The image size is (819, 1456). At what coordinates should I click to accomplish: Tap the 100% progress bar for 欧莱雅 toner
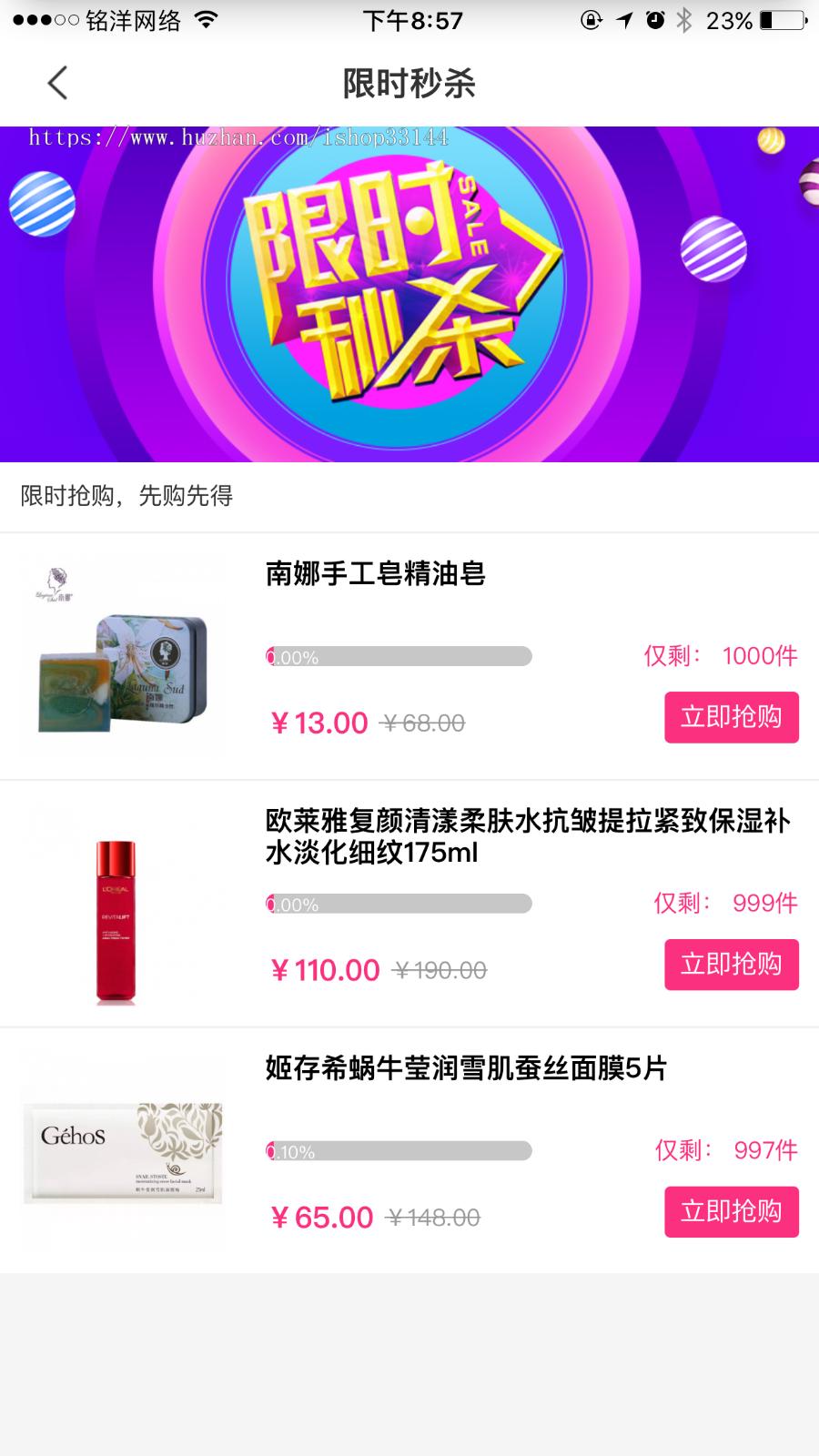pyautogui.click(x=400, y=903)
